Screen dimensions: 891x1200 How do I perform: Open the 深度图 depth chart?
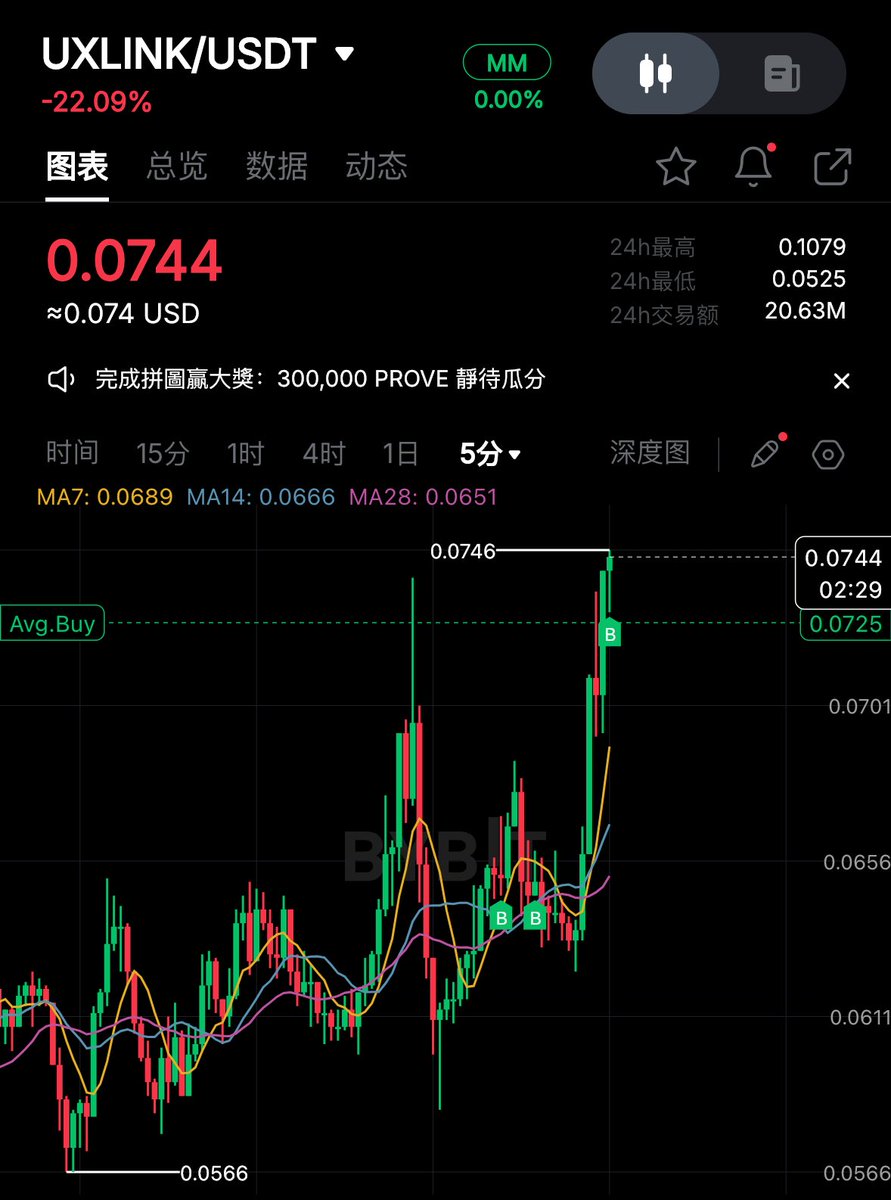click(x=650, y=453)
